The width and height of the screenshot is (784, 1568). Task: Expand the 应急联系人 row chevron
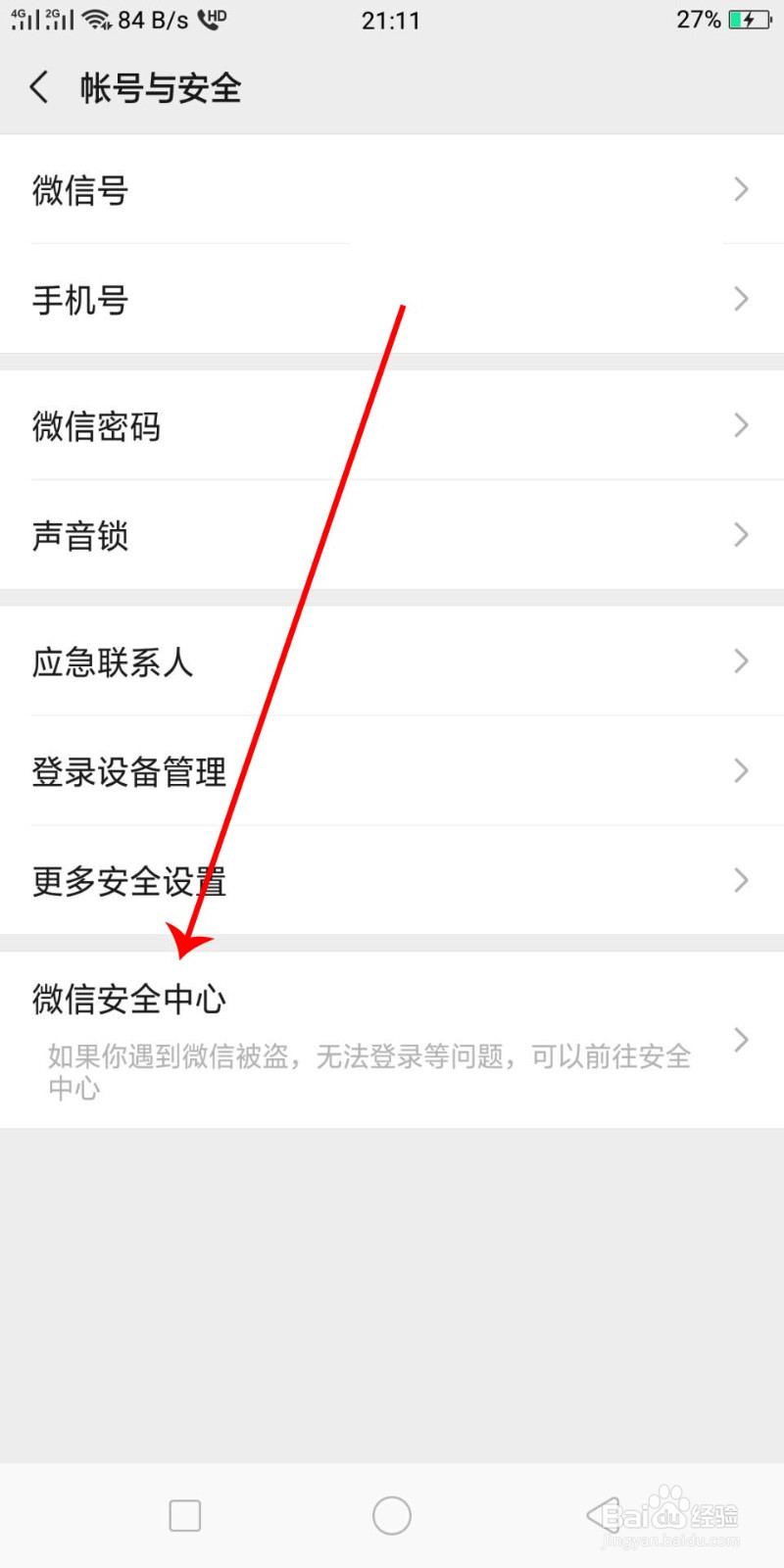click(741, 661)
